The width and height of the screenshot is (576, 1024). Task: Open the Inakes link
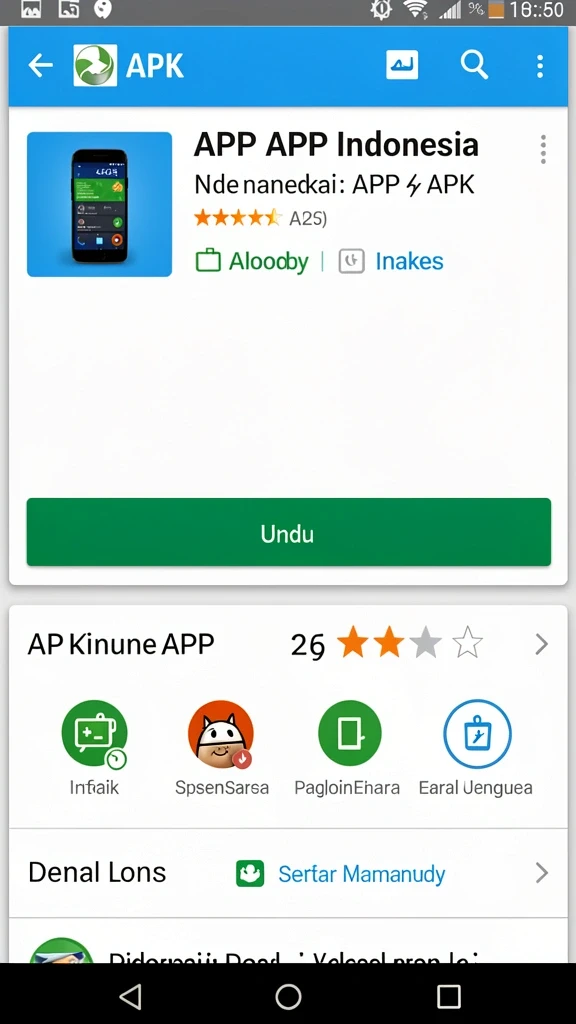(391, 261)
